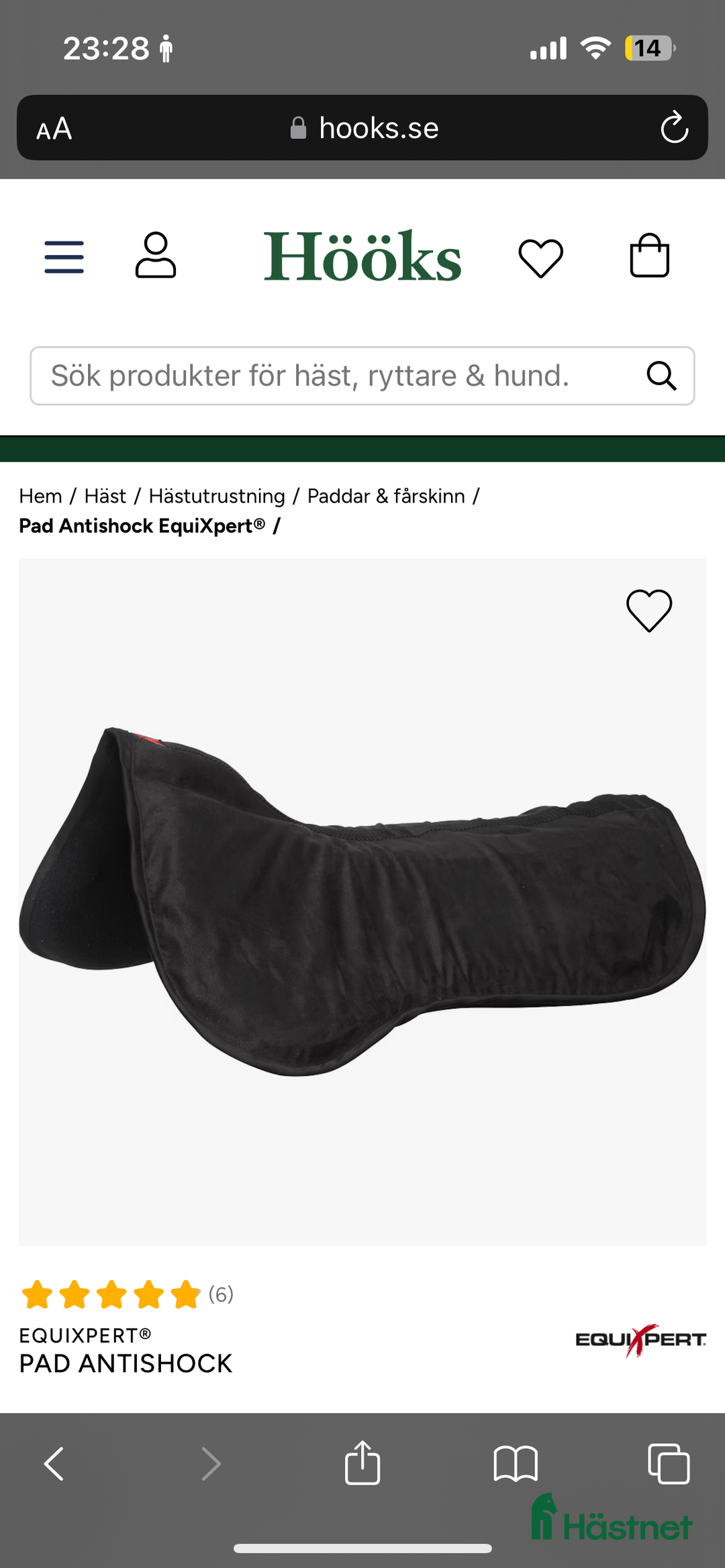Screen dimensions: 725x1568
Task: Open the Häst breadcrumb link
Action: (x=105, y=496)
